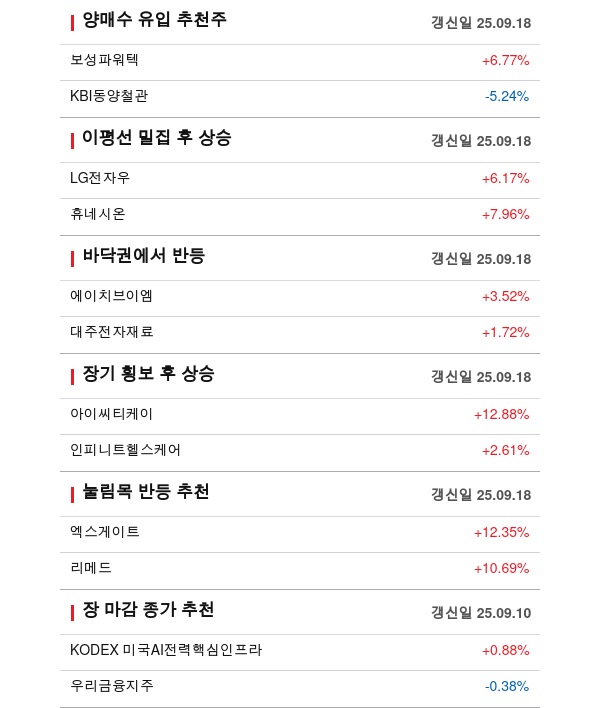This screenshot has height=708, width=600.
Task: Select KODEX 미국AI전력핵심인프라 row
Action: click(166, 650)
